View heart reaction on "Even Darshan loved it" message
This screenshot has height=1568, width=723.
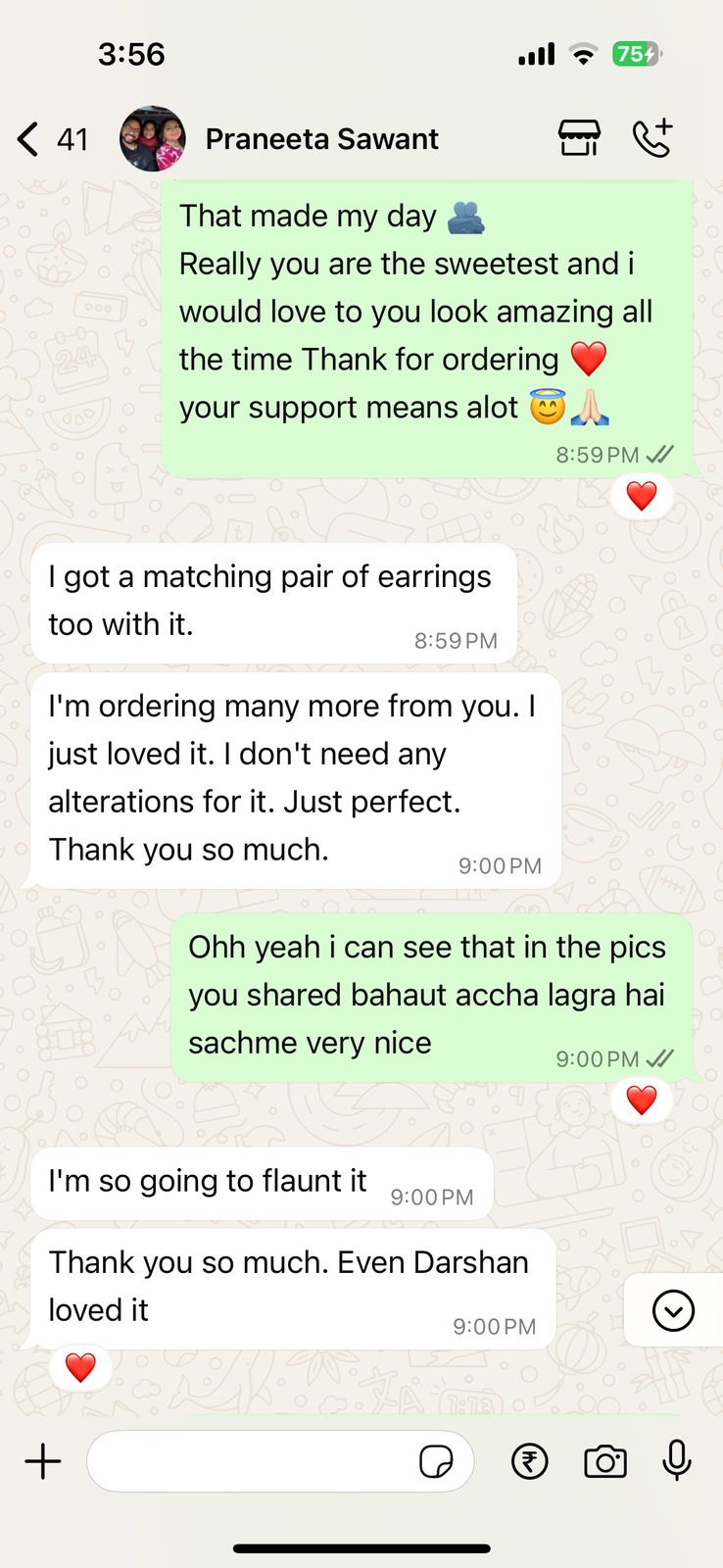[x=80, y=1367]
